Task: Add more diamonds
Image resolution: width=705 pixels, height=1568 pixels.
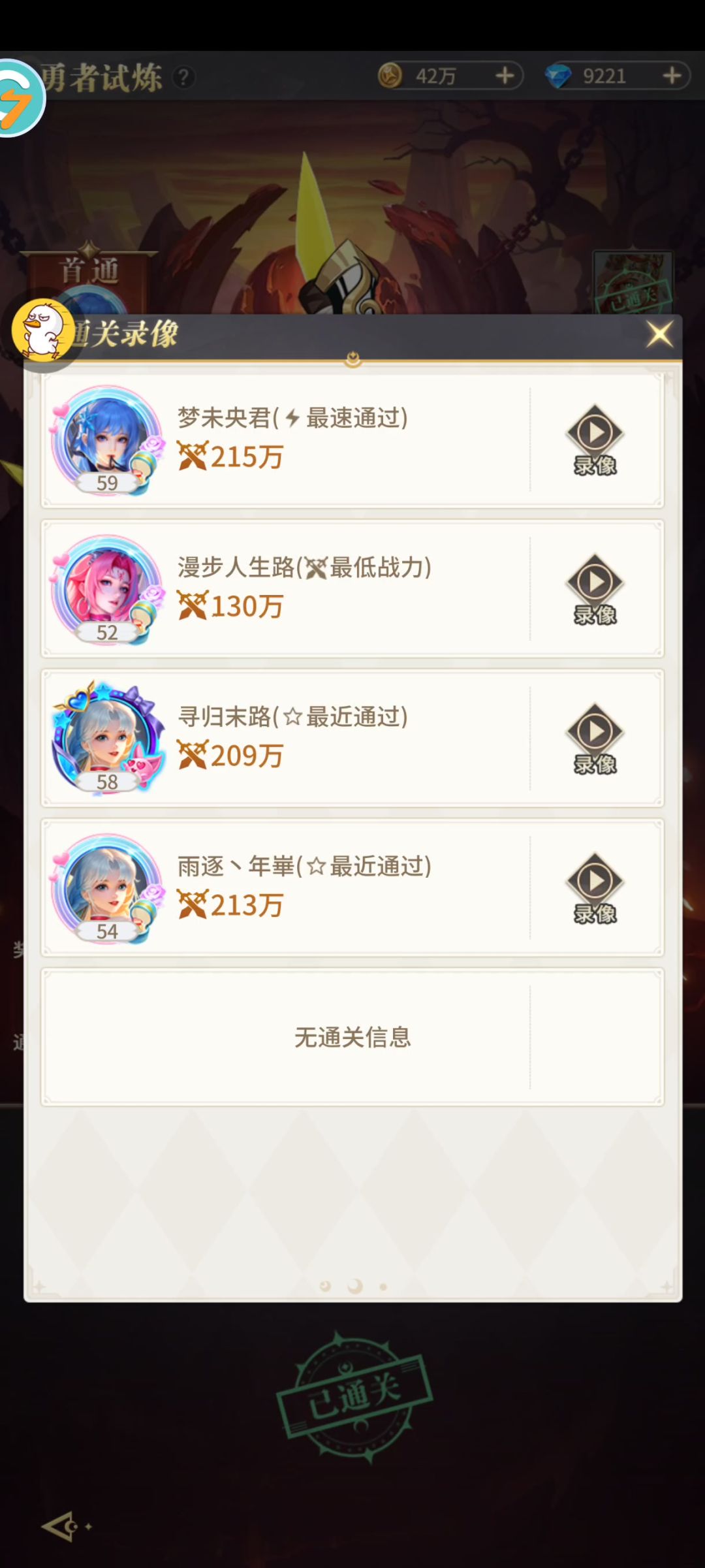Action: [672, 76]
